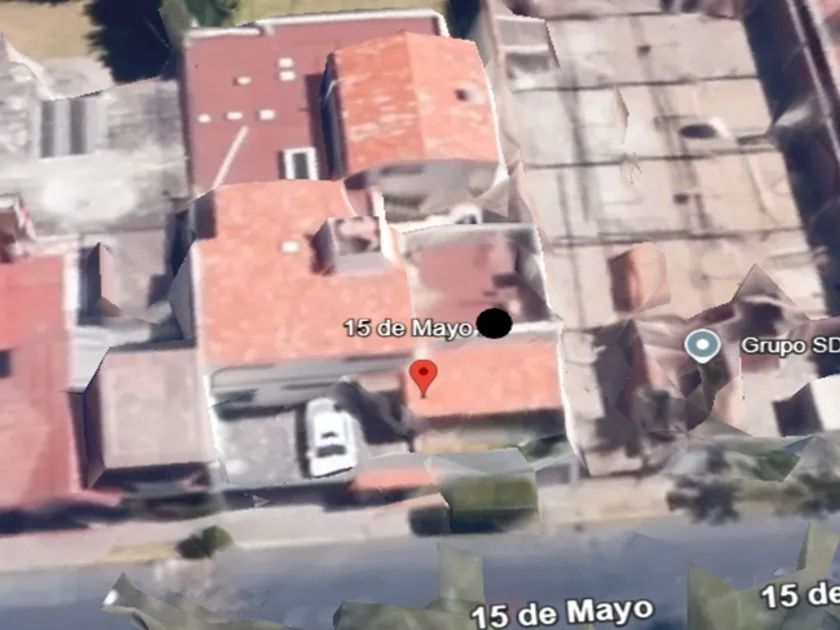Open the Grupo SD place marker
The height and width of the screenshot is (630, 840).
(x=702, y=346)
